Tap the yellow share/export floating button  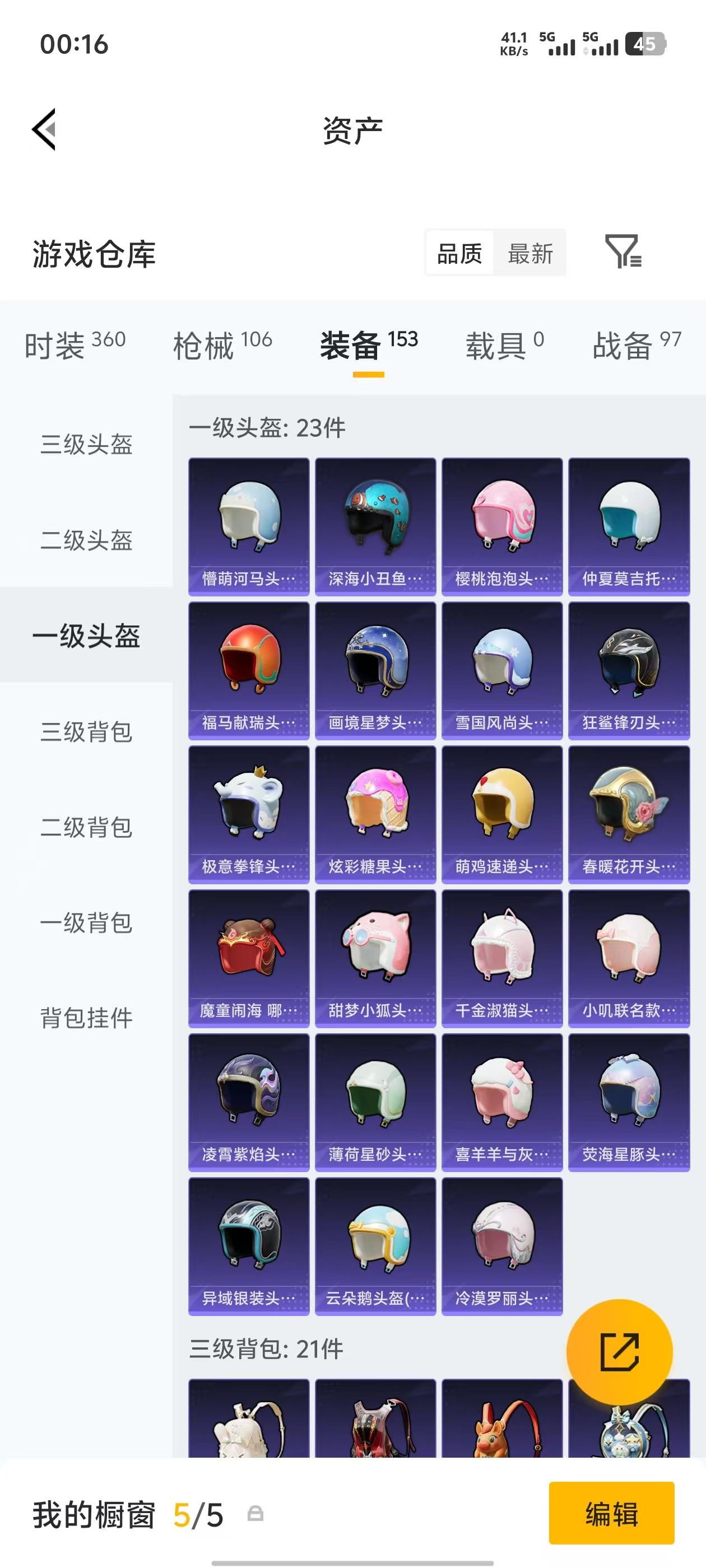[619, 1350]
